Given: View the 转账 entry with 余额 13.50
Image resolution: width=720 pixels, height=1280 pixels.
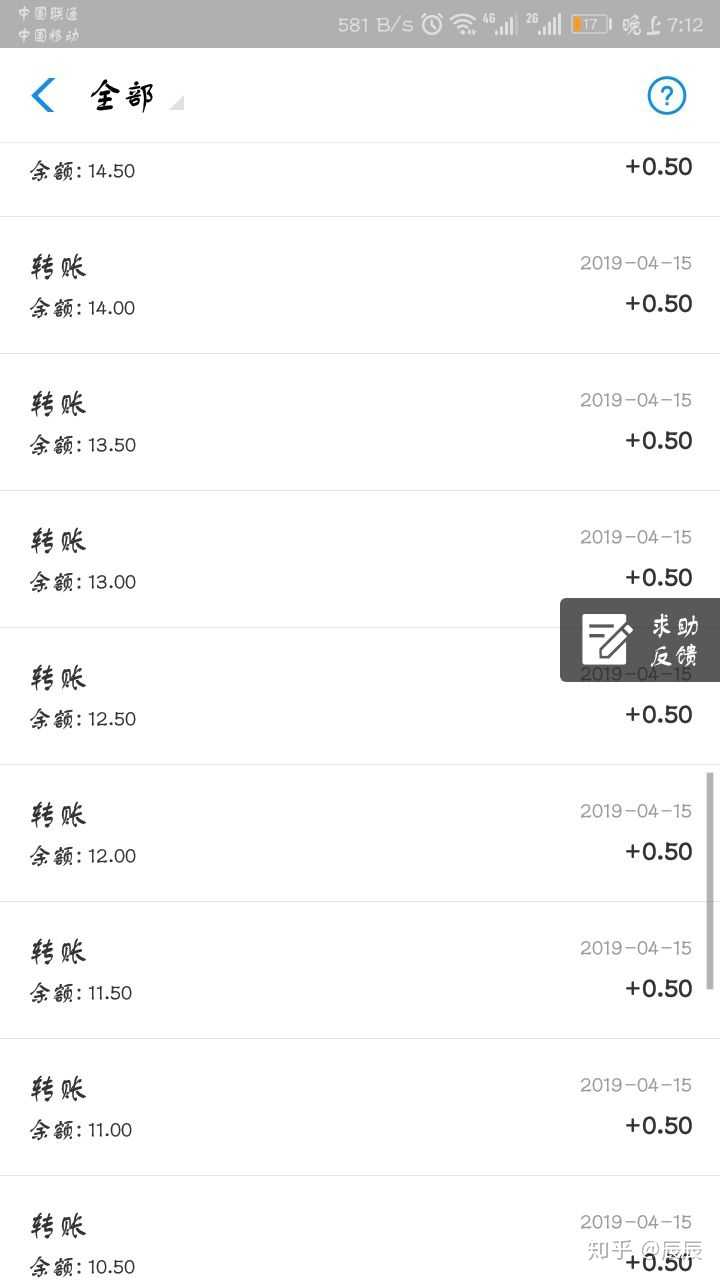Looking at the screenshot, I should (300, 422).
